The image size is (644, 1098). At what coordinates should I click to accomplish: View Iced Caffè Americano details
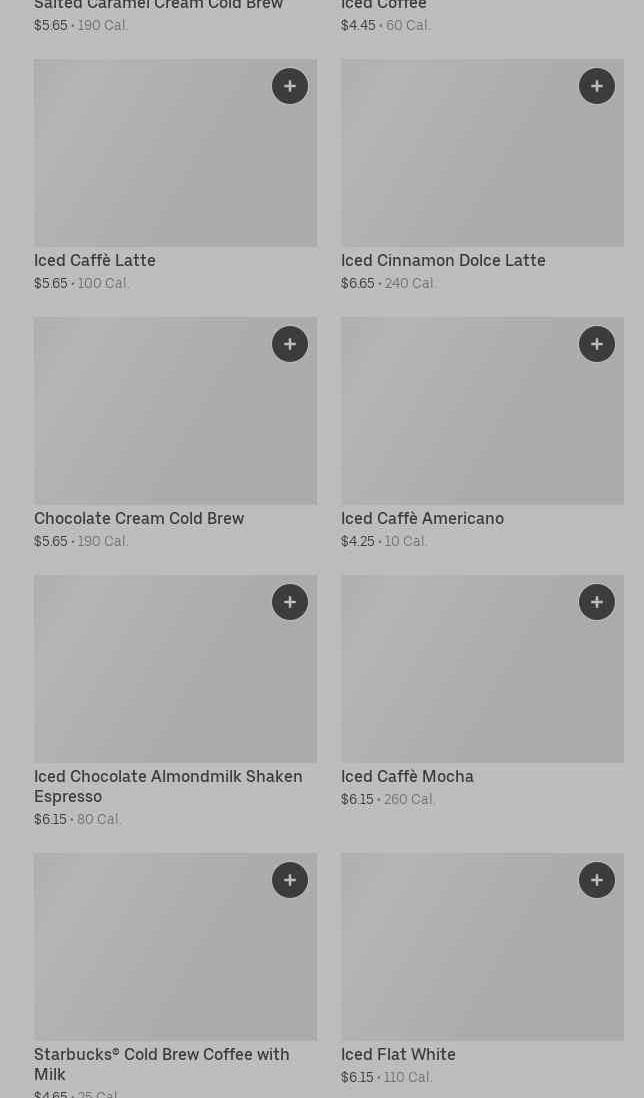coord(460,420)
